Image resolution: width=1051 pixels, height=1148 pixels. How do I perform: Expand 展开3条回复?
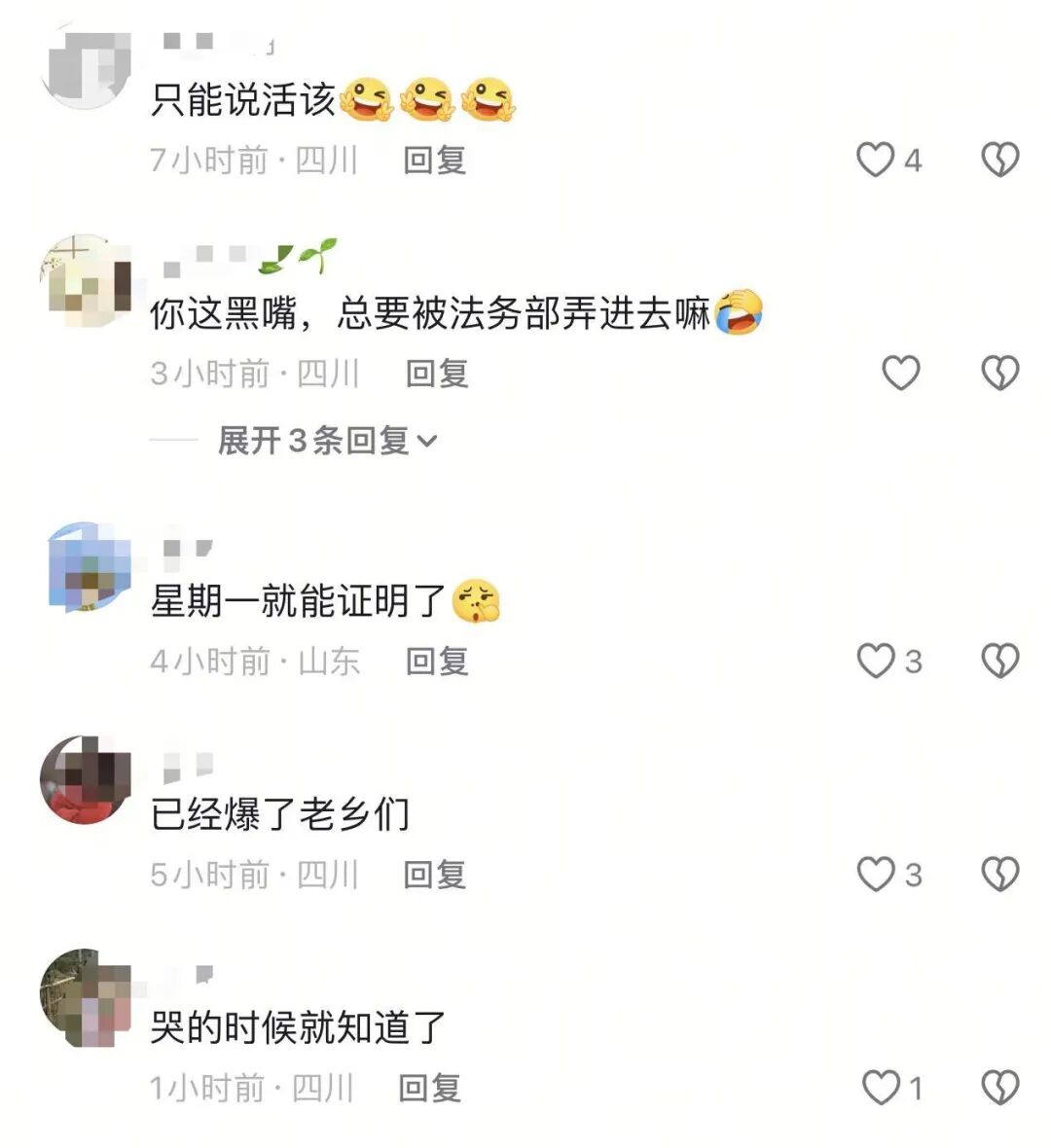(326, 441)
